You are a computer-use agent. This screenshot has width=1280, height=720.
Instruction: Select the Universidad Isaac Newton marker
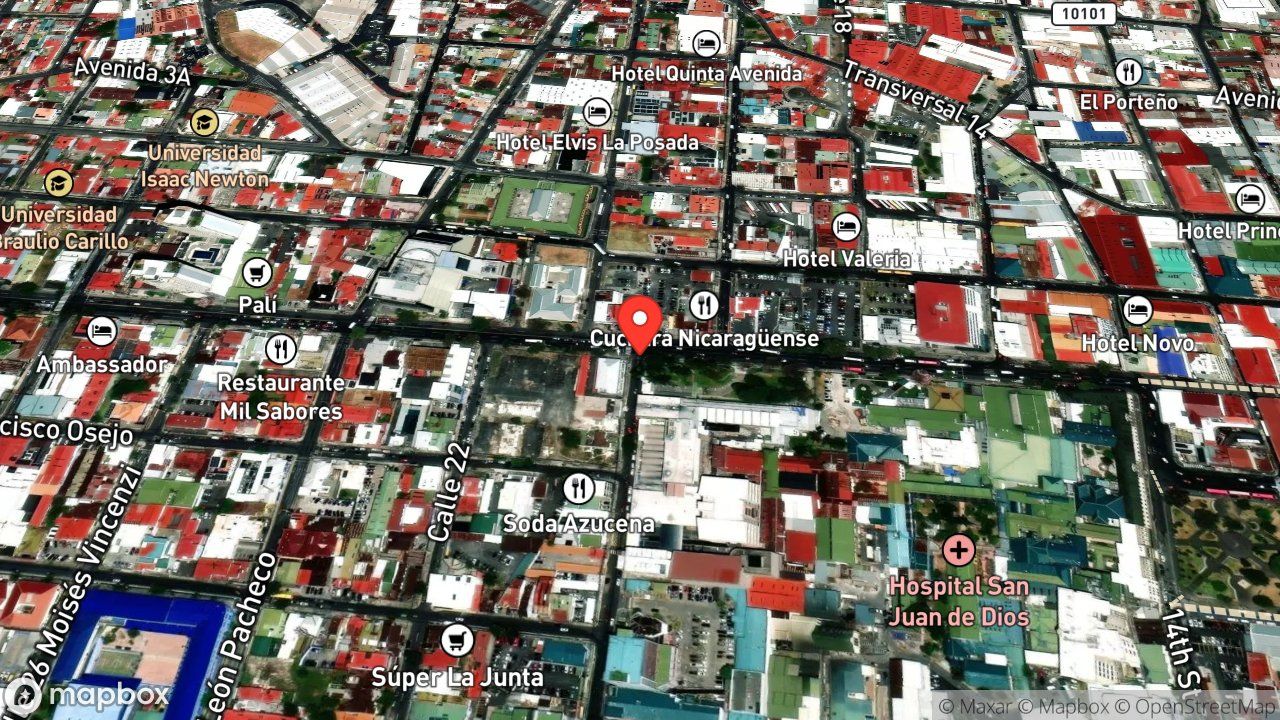(x=204, y=123)
